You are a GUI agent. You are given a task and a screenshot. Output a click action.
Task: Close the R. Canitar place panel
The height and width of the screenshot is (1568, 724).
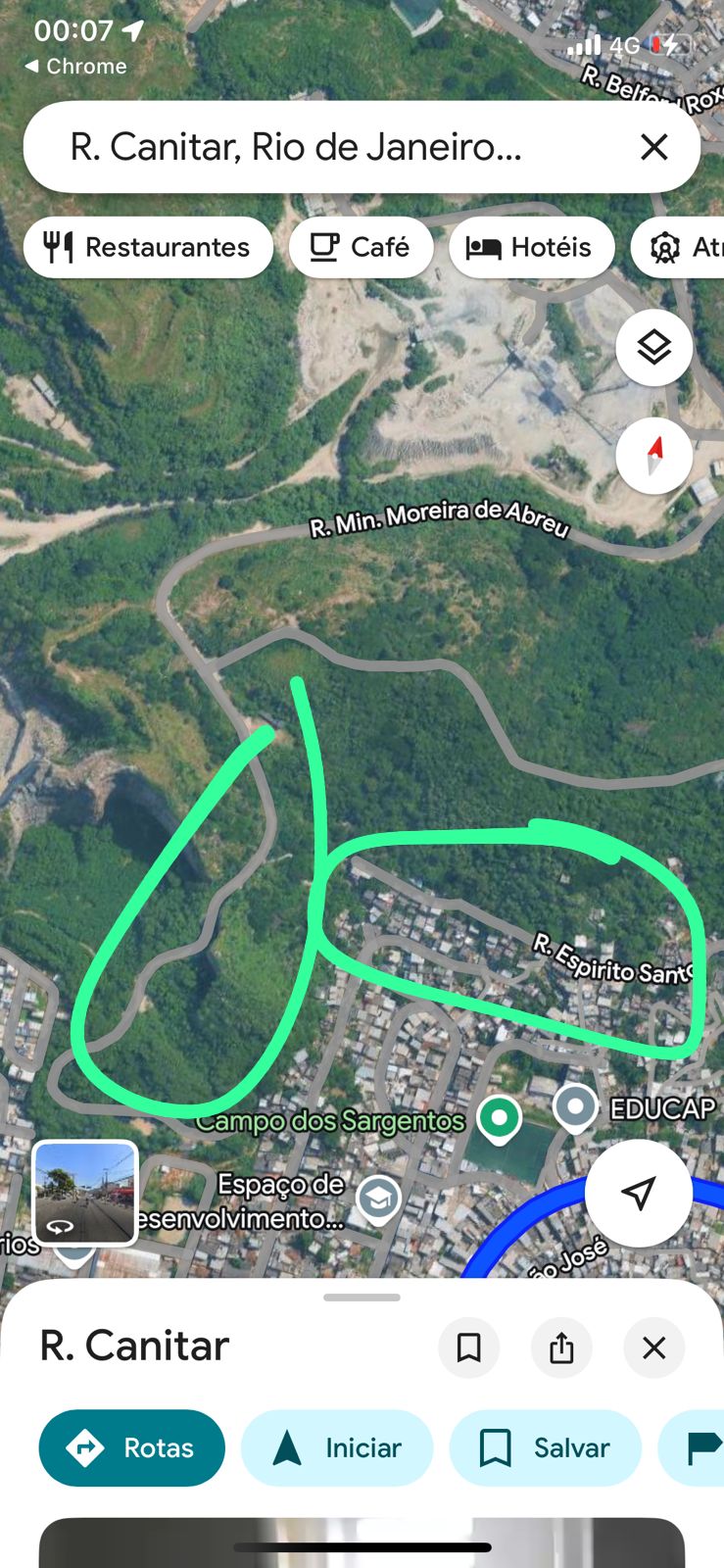pos(653,1347)
